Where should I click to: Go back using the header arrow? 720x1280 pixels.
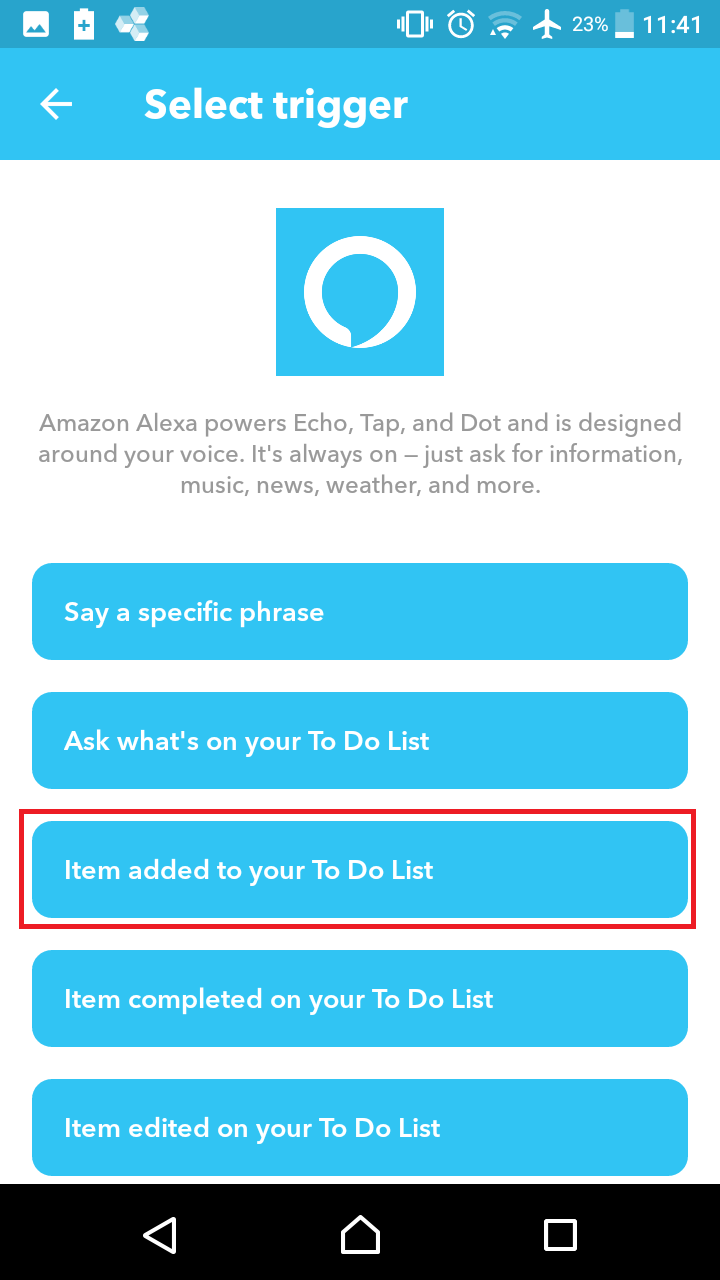pos(56,104)
